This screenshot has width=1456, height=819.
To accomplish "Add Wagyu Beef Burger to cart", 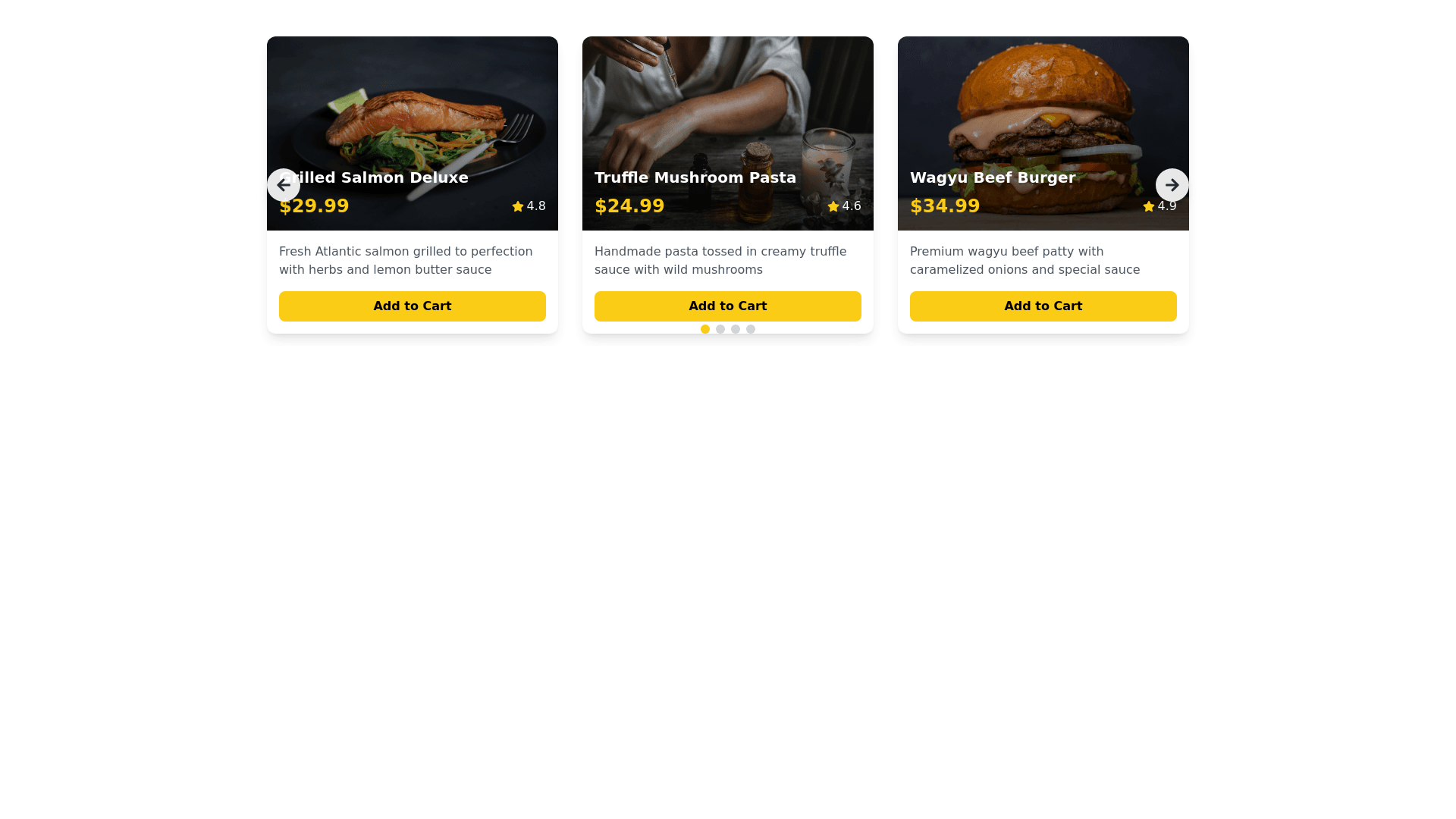I will pos(1043,306).
